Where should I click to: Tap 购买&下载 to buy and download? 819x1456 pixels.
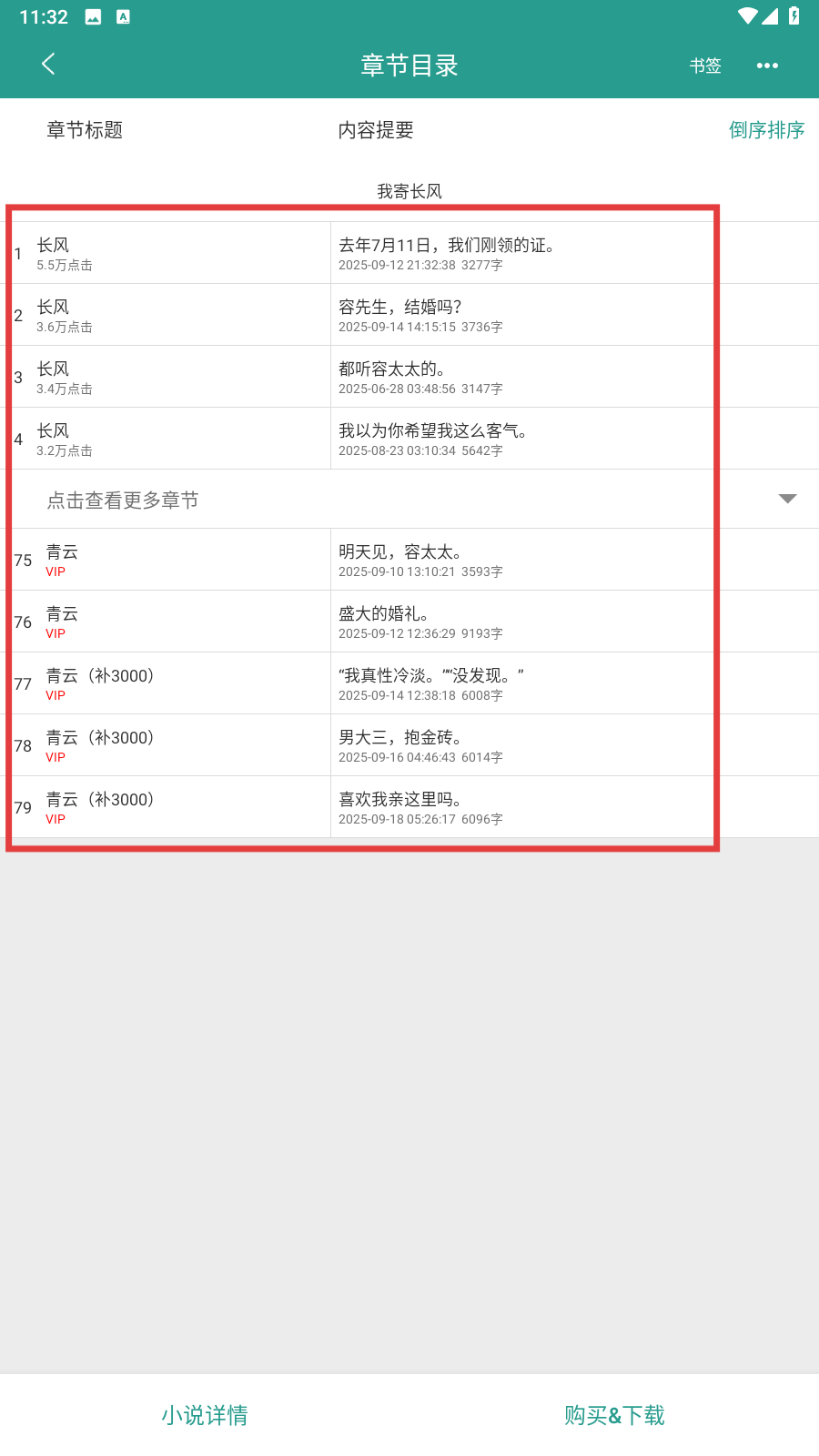[614, 1415]
